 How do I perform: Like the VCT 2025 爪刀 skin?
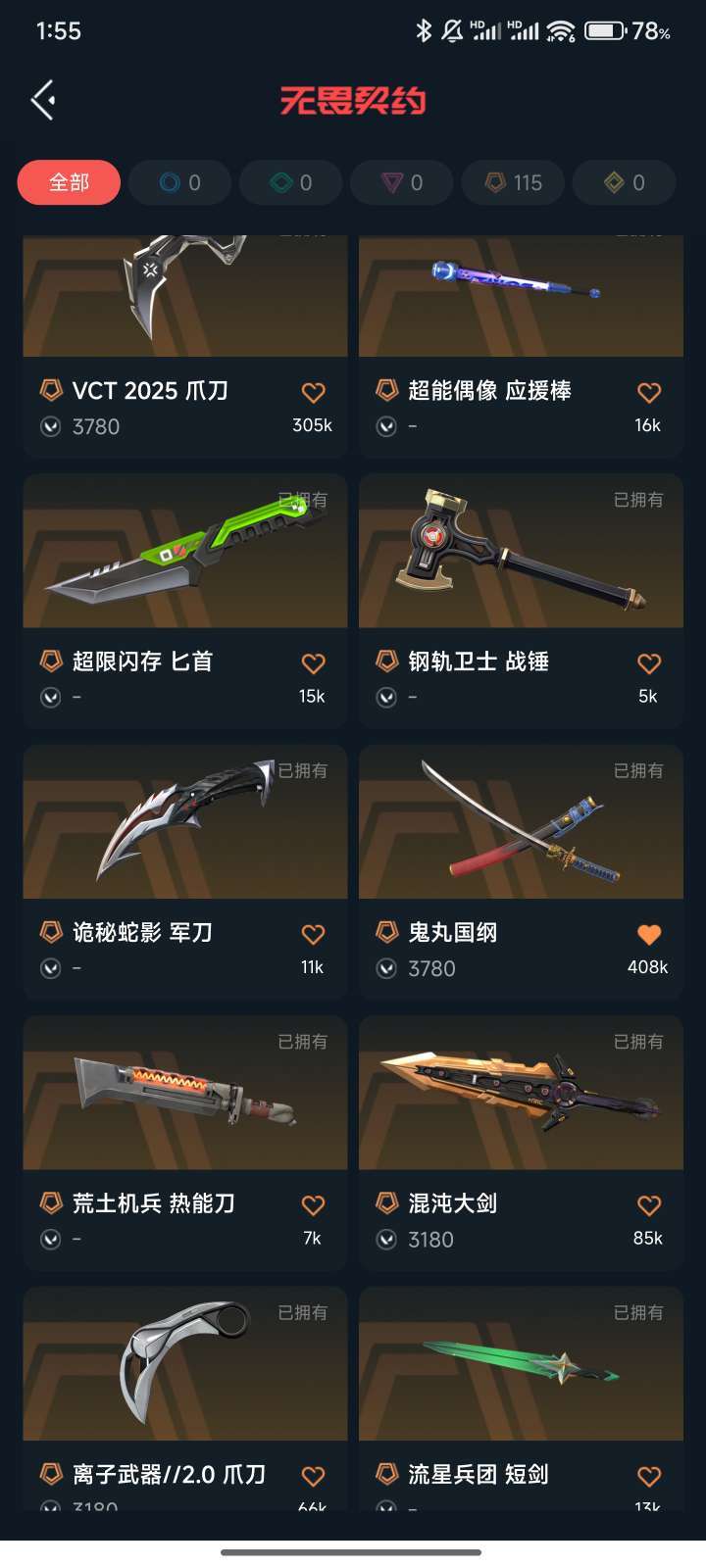point(313,393)
